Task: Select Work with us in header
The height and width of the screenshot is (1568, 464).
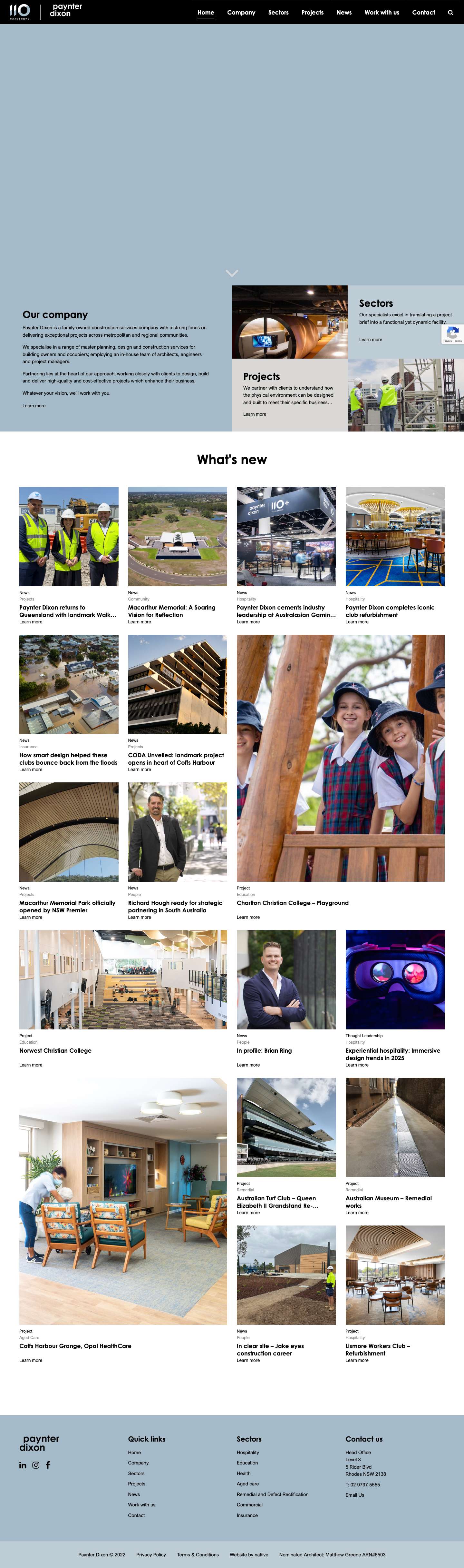Action: tap(382, 12)
